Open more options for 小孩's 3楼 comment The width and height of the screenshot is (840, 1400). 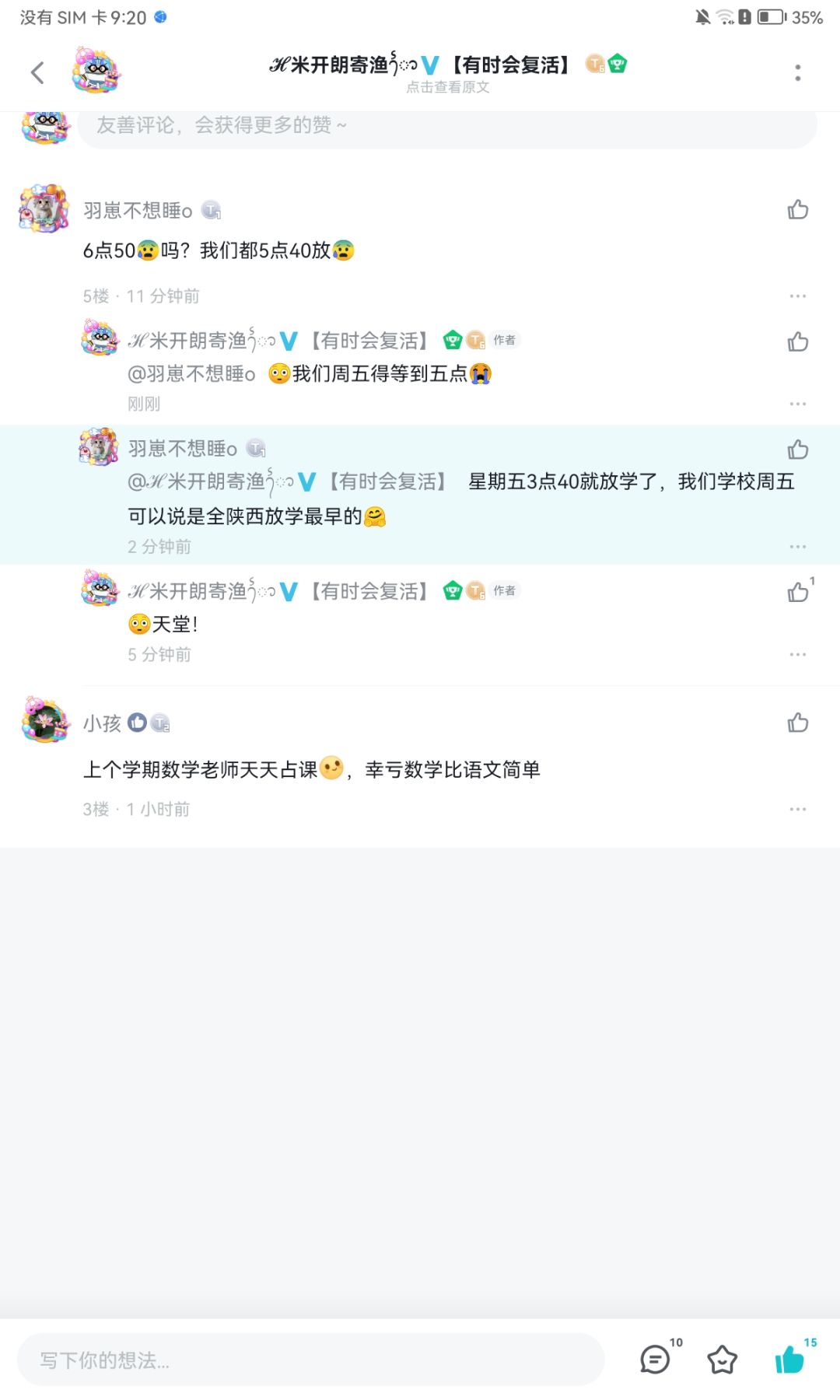pyautogui.click(x=797, y=810)
